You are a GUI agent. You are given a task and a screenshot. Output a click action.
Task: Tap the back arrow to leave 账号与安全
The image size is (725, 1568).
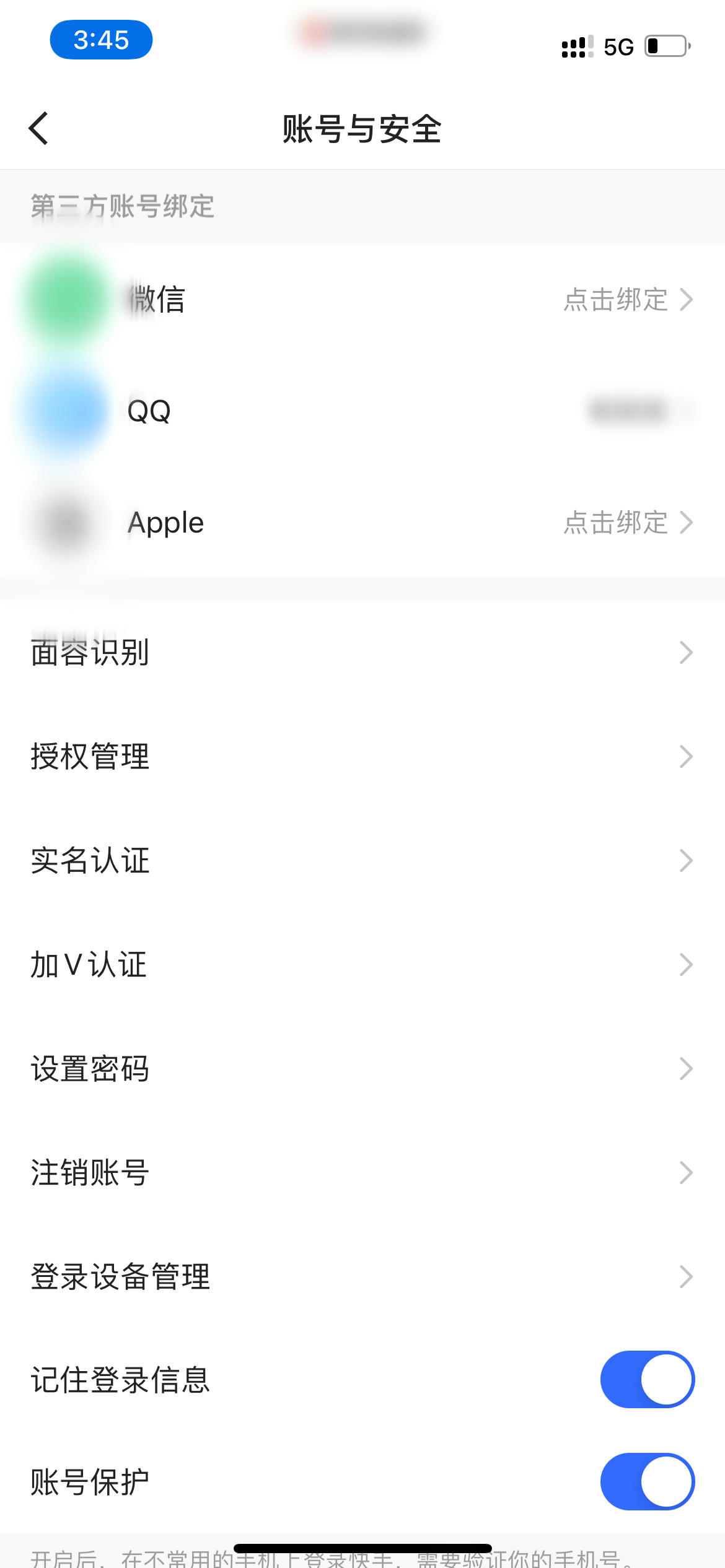point(38,128)
